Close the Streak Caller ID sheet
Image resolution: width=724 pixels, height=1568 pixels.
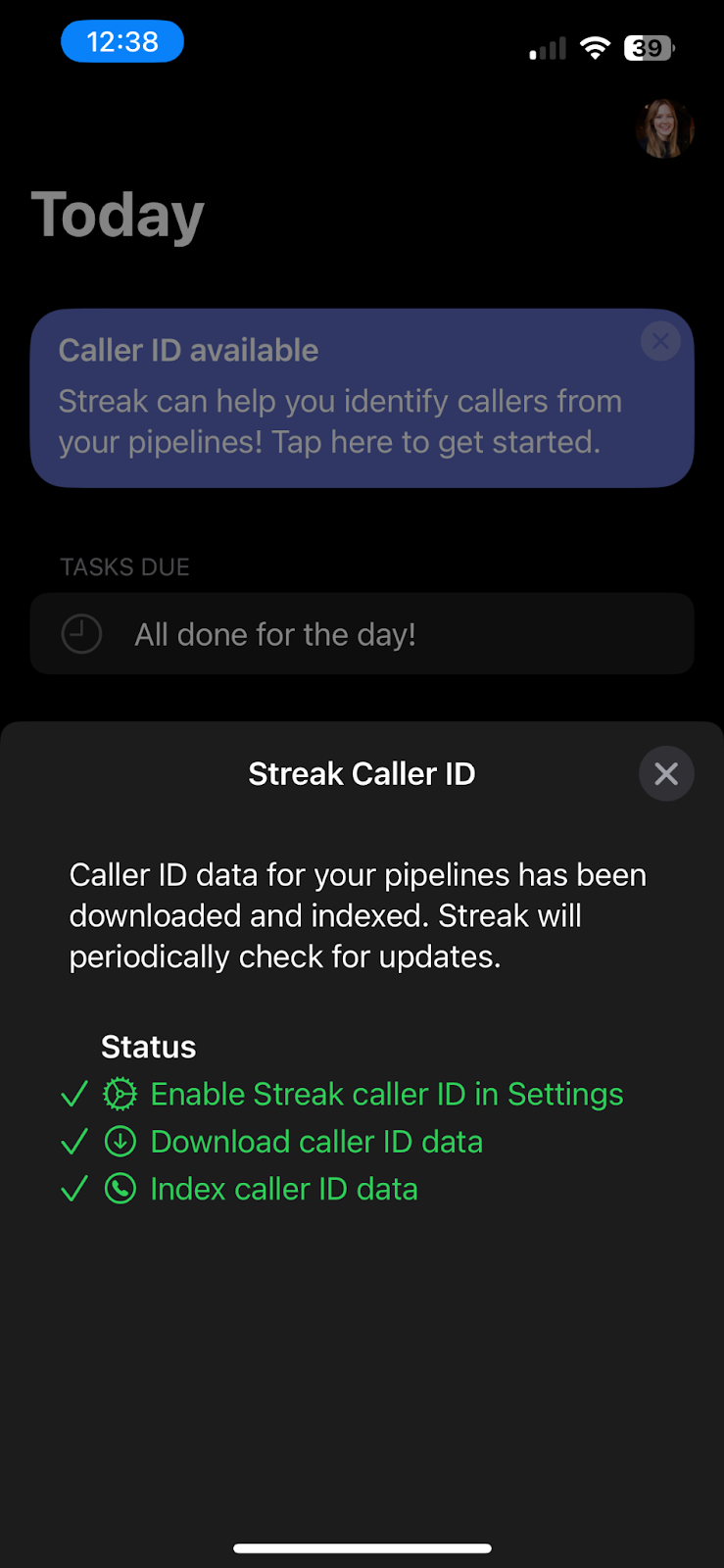666,773
